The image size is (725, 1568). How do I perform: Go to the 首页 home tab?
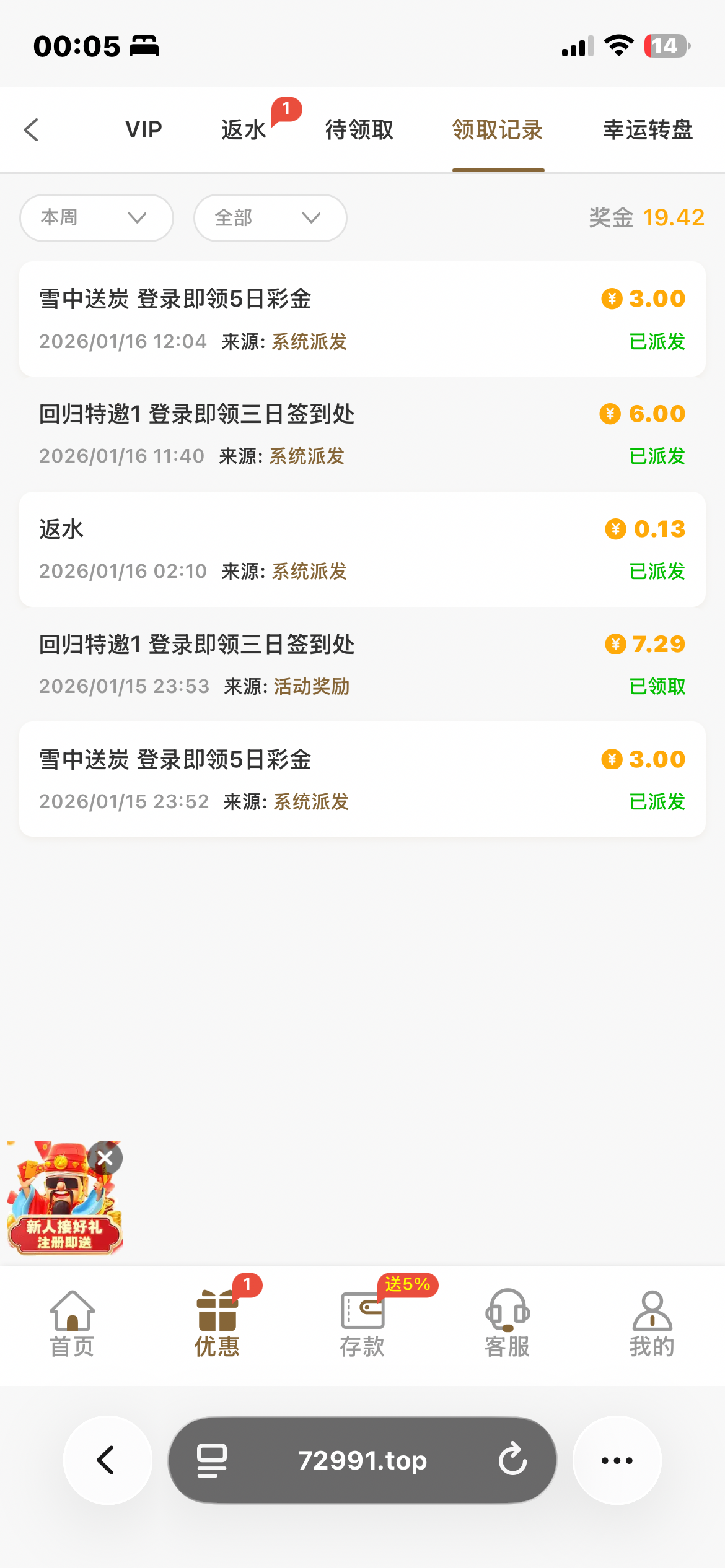pyautogui.click(x=72, y=1323)
